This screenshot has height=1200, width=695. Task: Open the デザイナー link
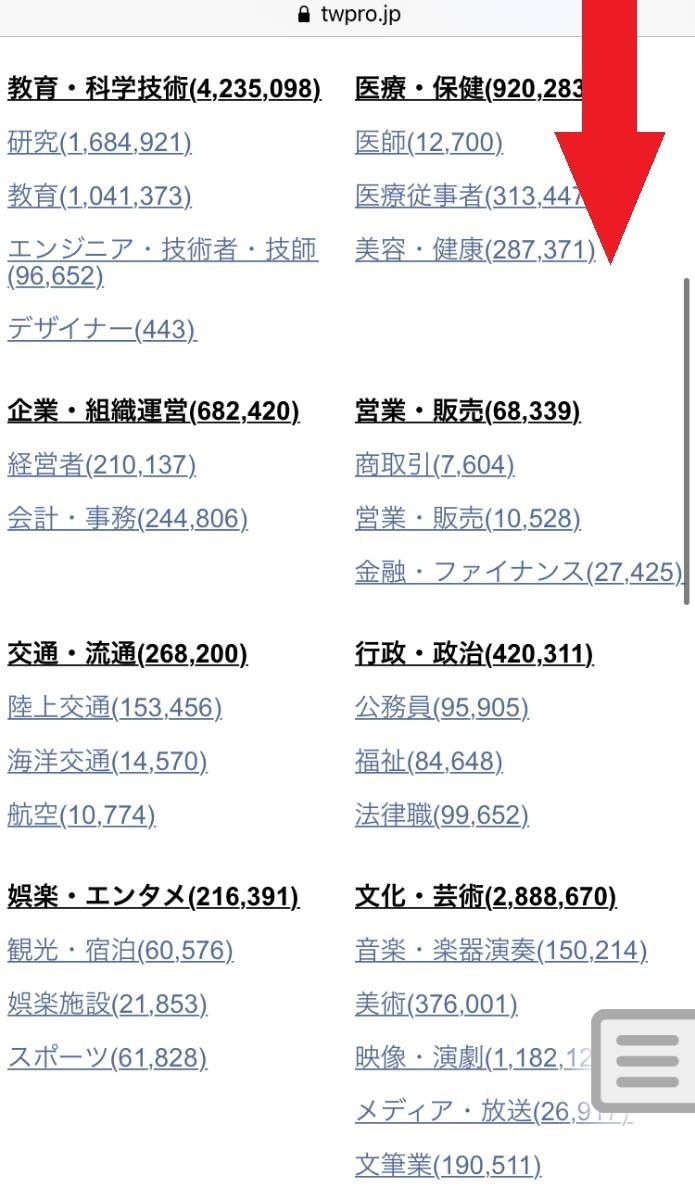pos(102,329)
